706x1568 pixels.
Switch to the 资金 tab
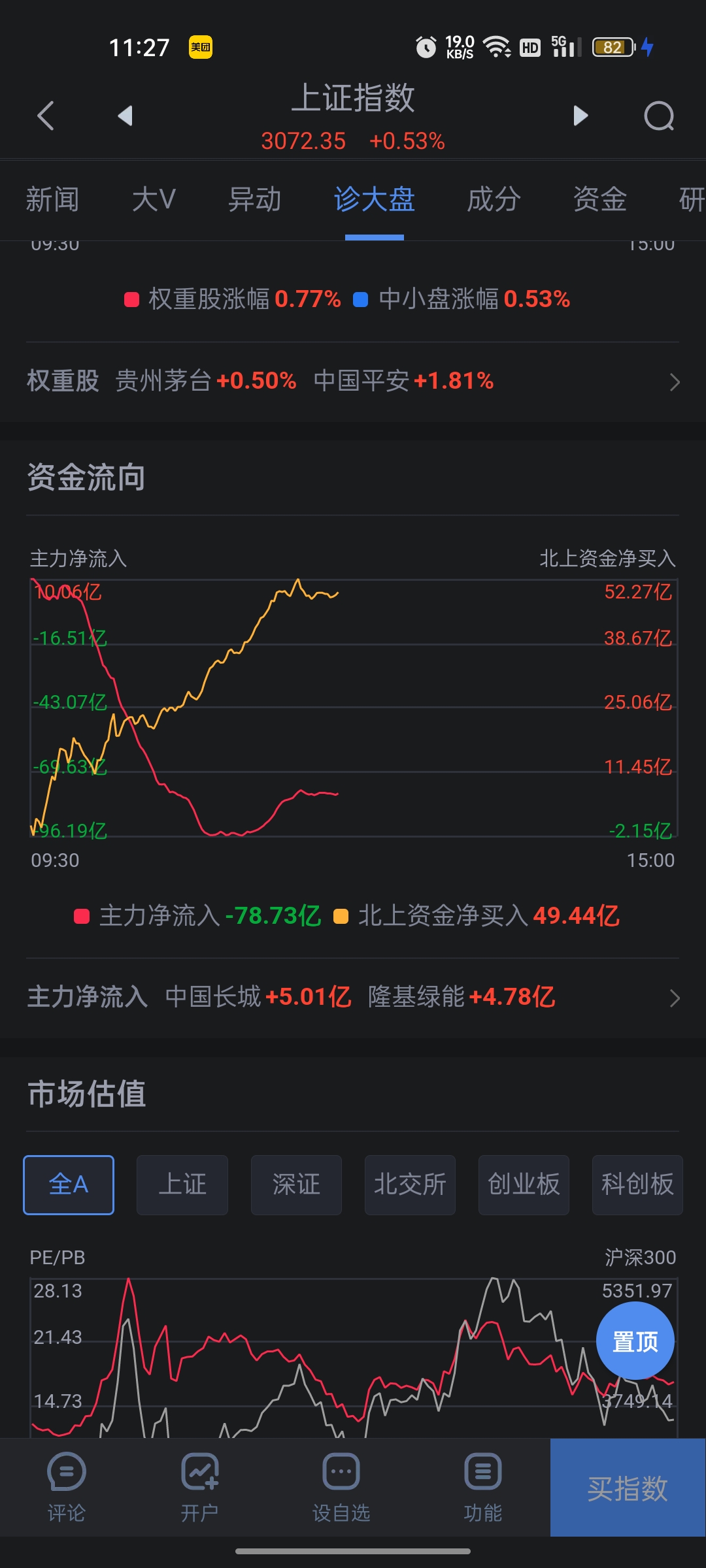(599, 199)
